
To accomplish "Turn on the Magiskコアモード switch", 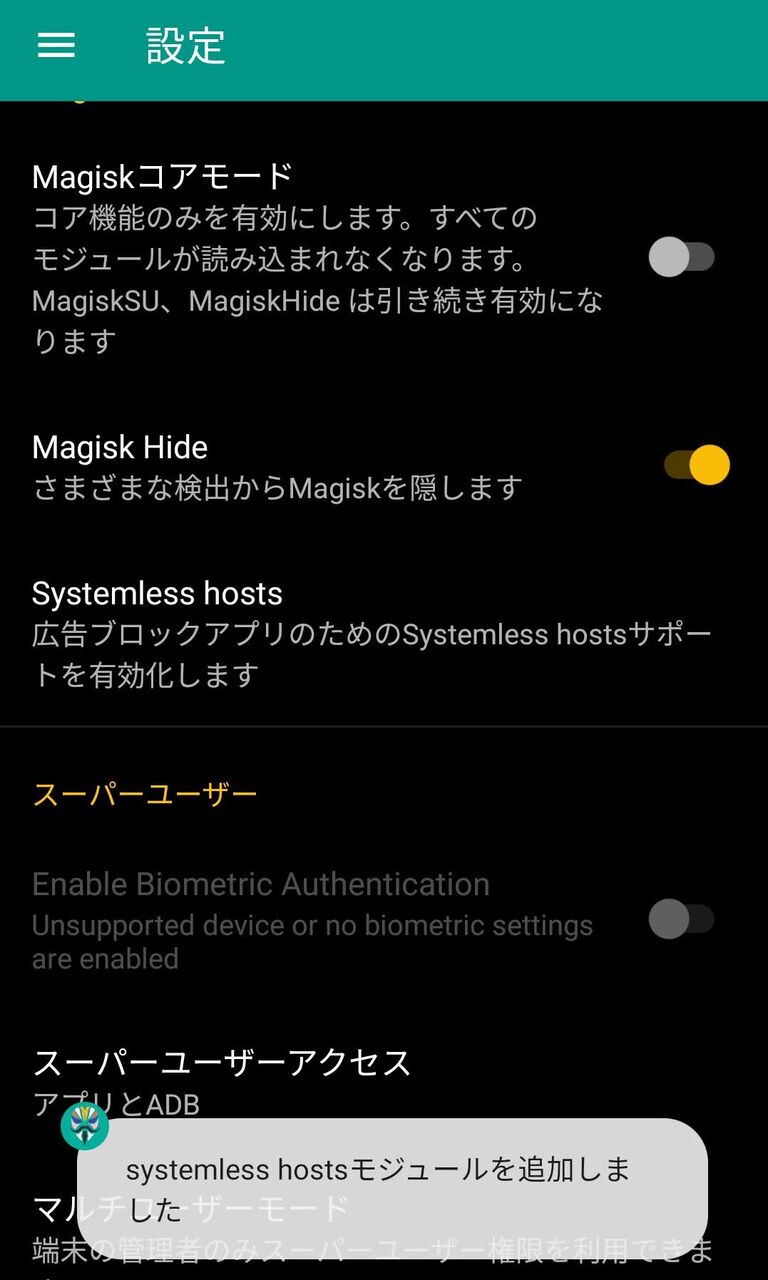I will point(683,257).
